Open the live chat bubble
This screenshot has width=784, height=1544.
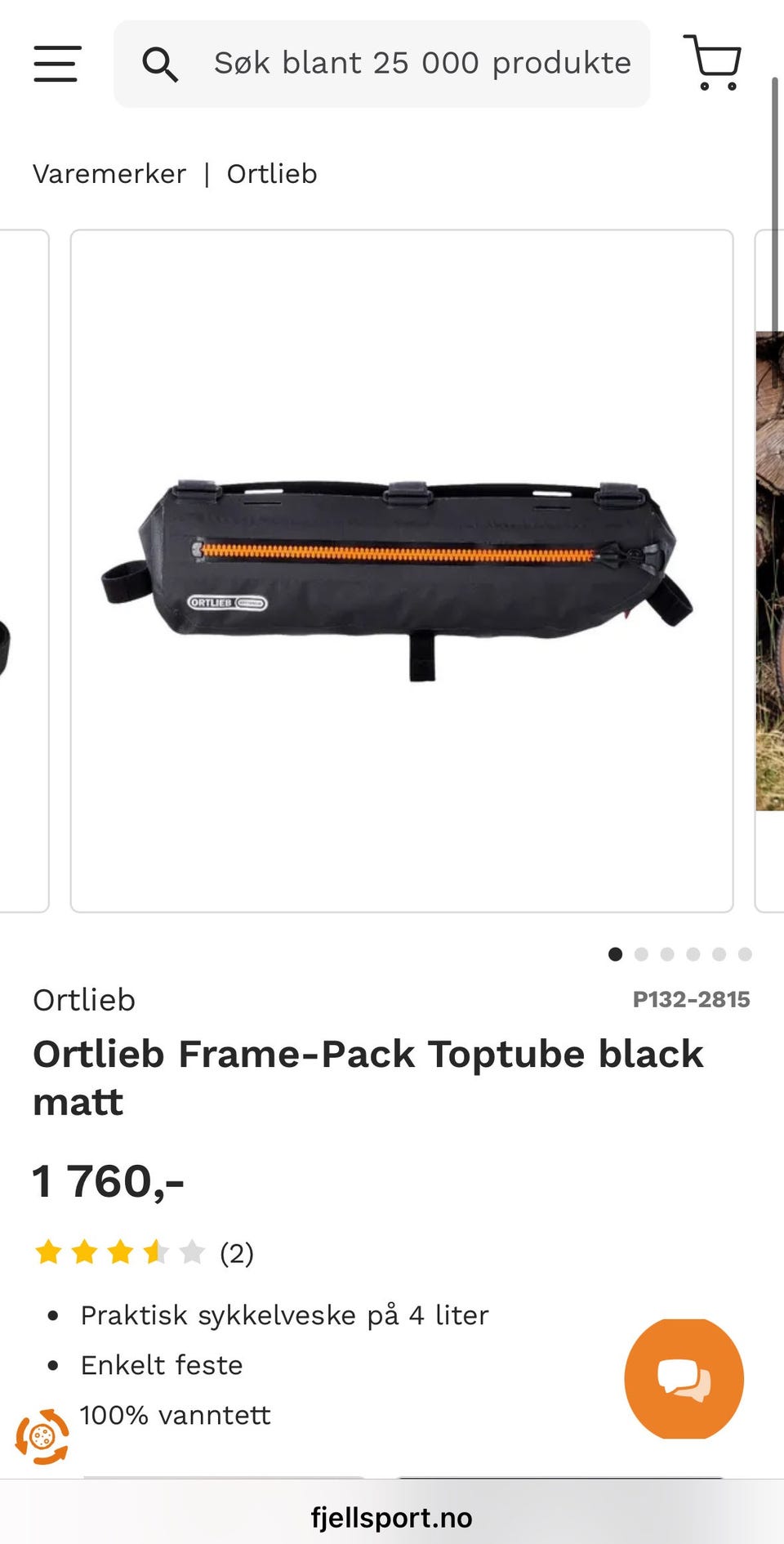click(684, 1378)
